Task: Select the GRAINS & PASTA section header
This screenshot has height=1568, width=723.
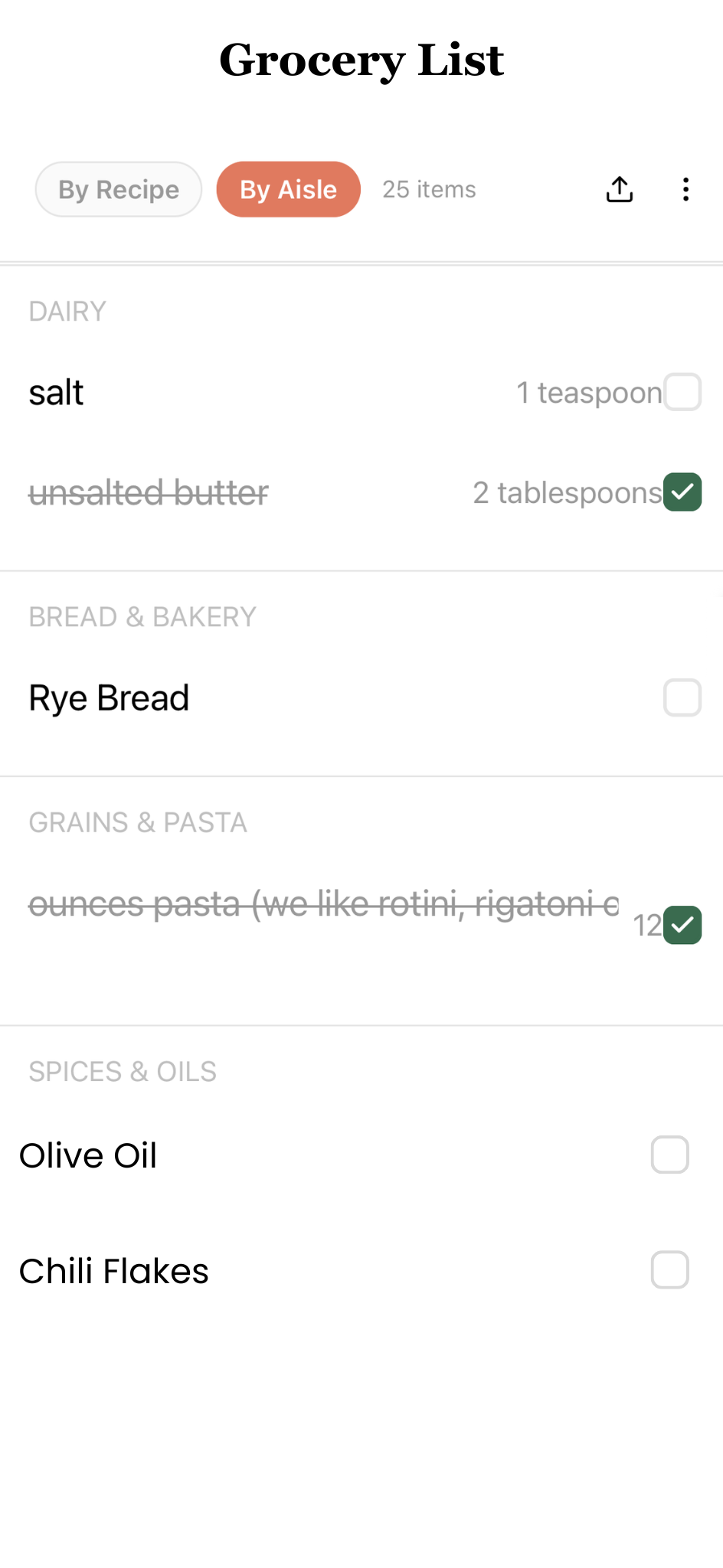Action: 138,822
